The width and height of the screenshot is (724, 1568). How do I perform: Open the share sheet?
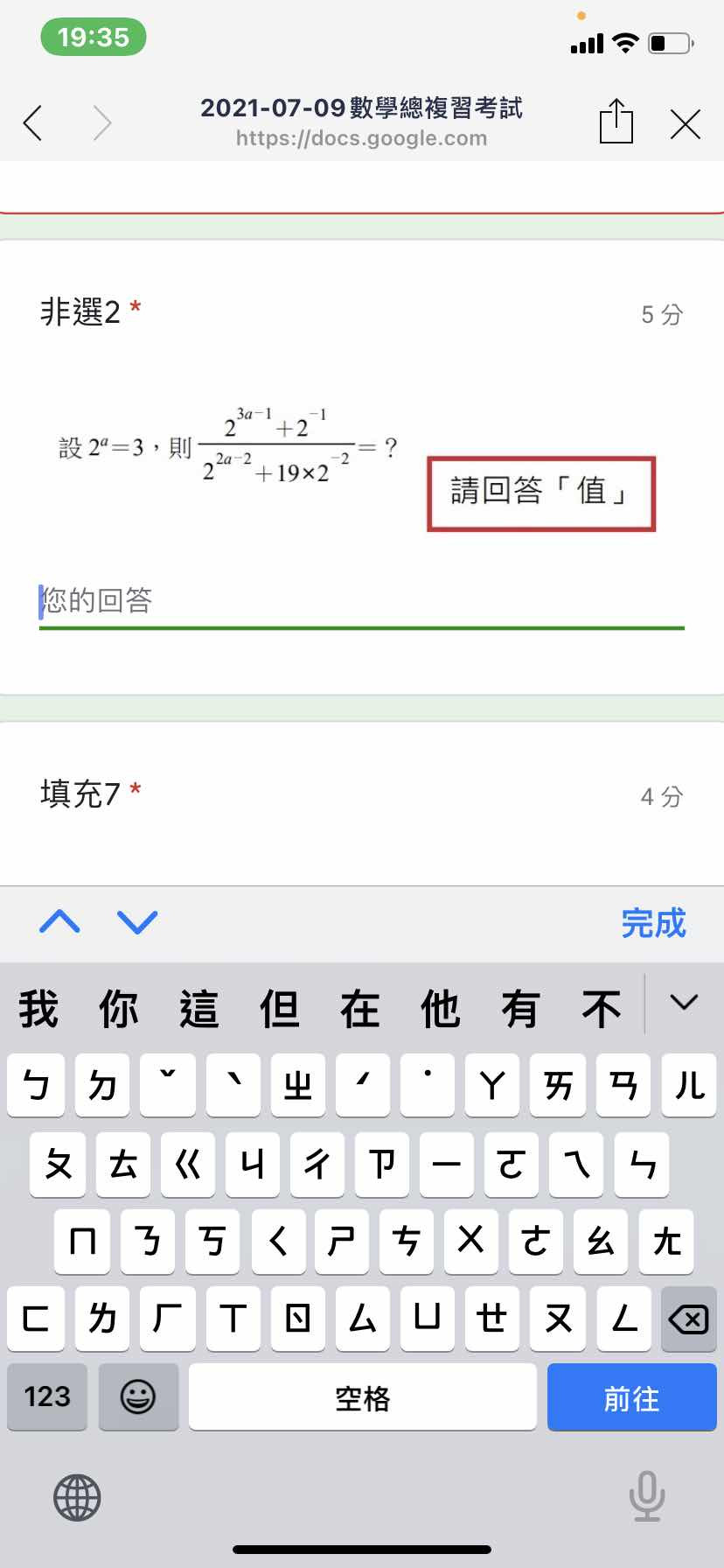coord(616,122)
